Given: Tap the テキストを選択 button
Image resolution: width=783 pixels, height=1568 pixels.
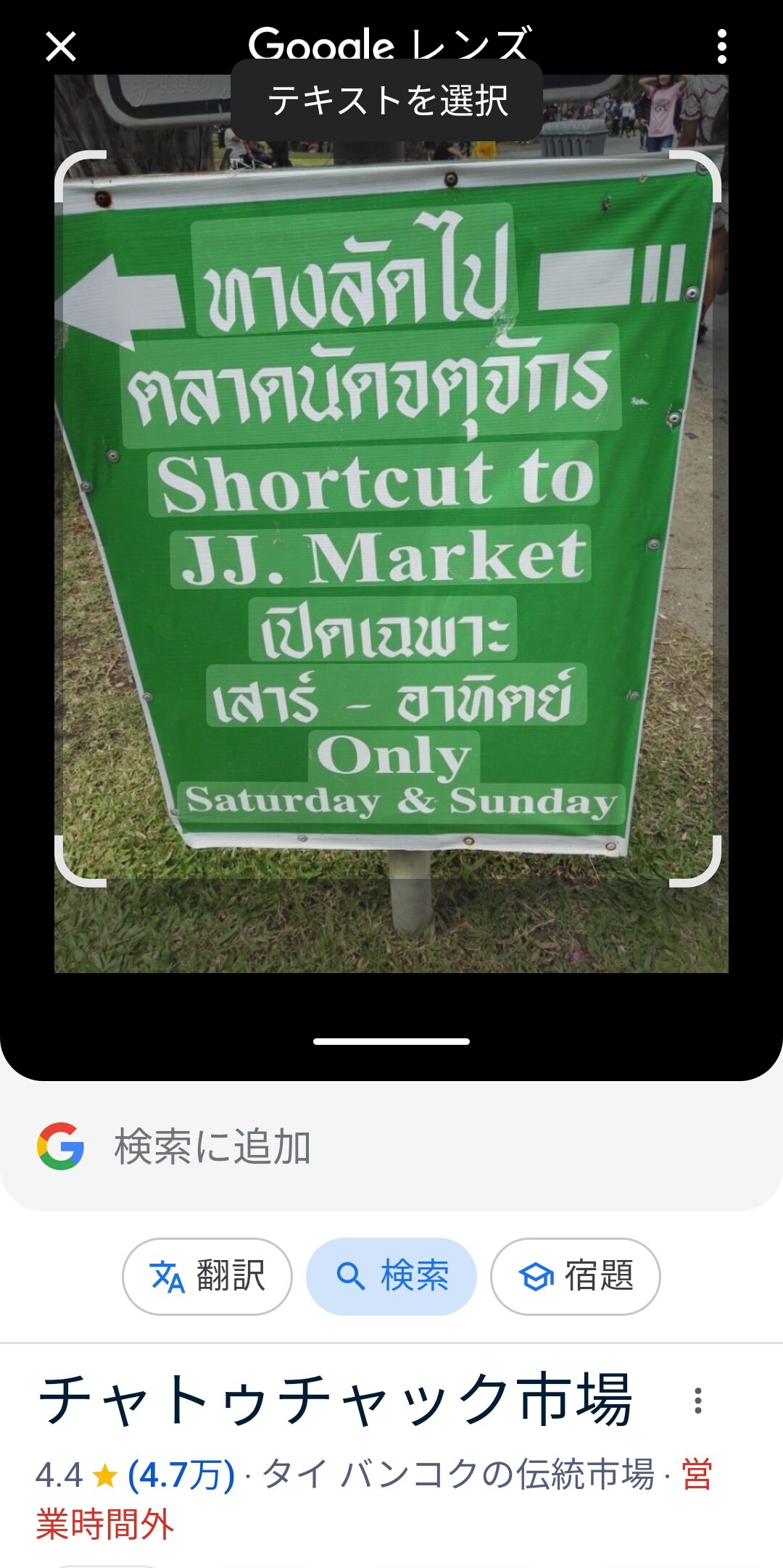Looking at the screenshot, I should coord(387,100).
